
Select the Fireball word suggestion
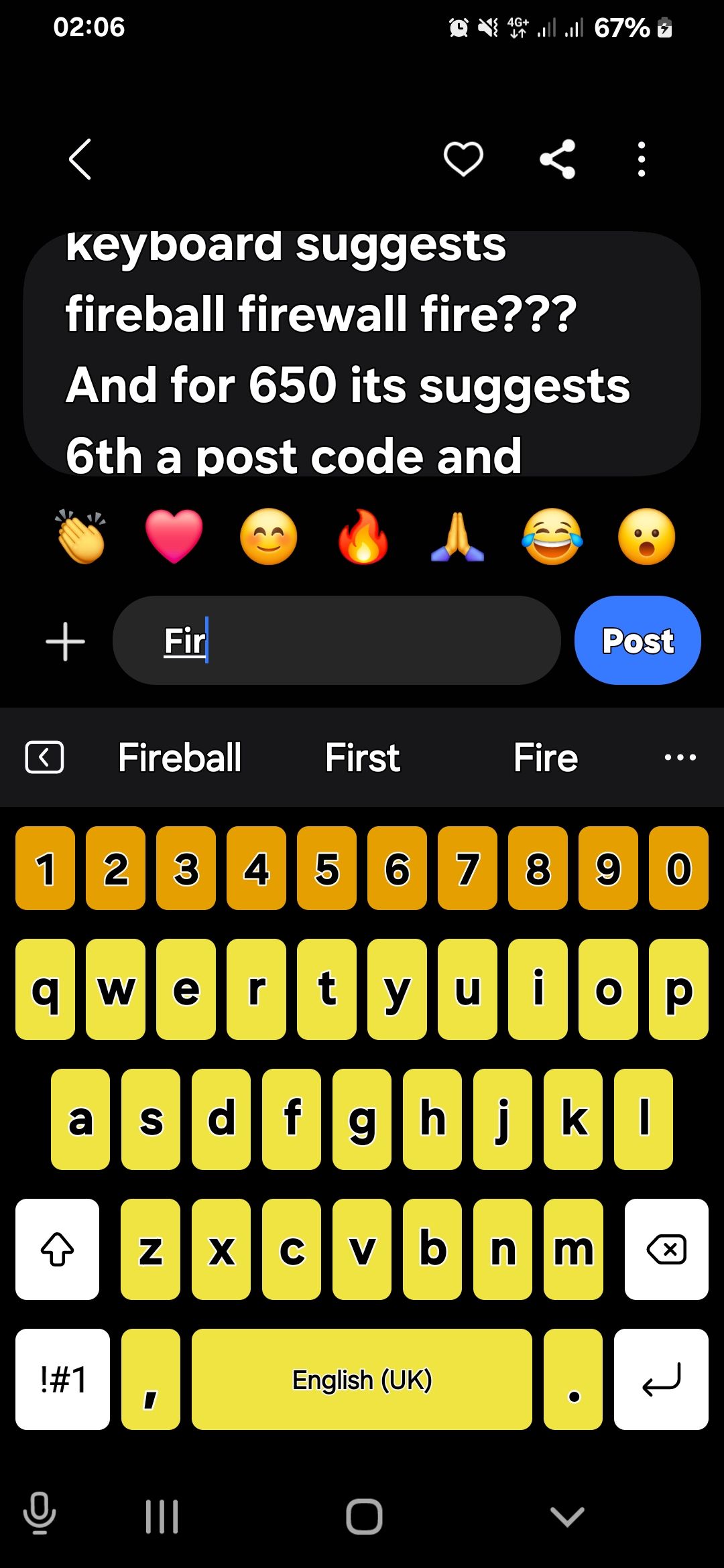[180, 757]
